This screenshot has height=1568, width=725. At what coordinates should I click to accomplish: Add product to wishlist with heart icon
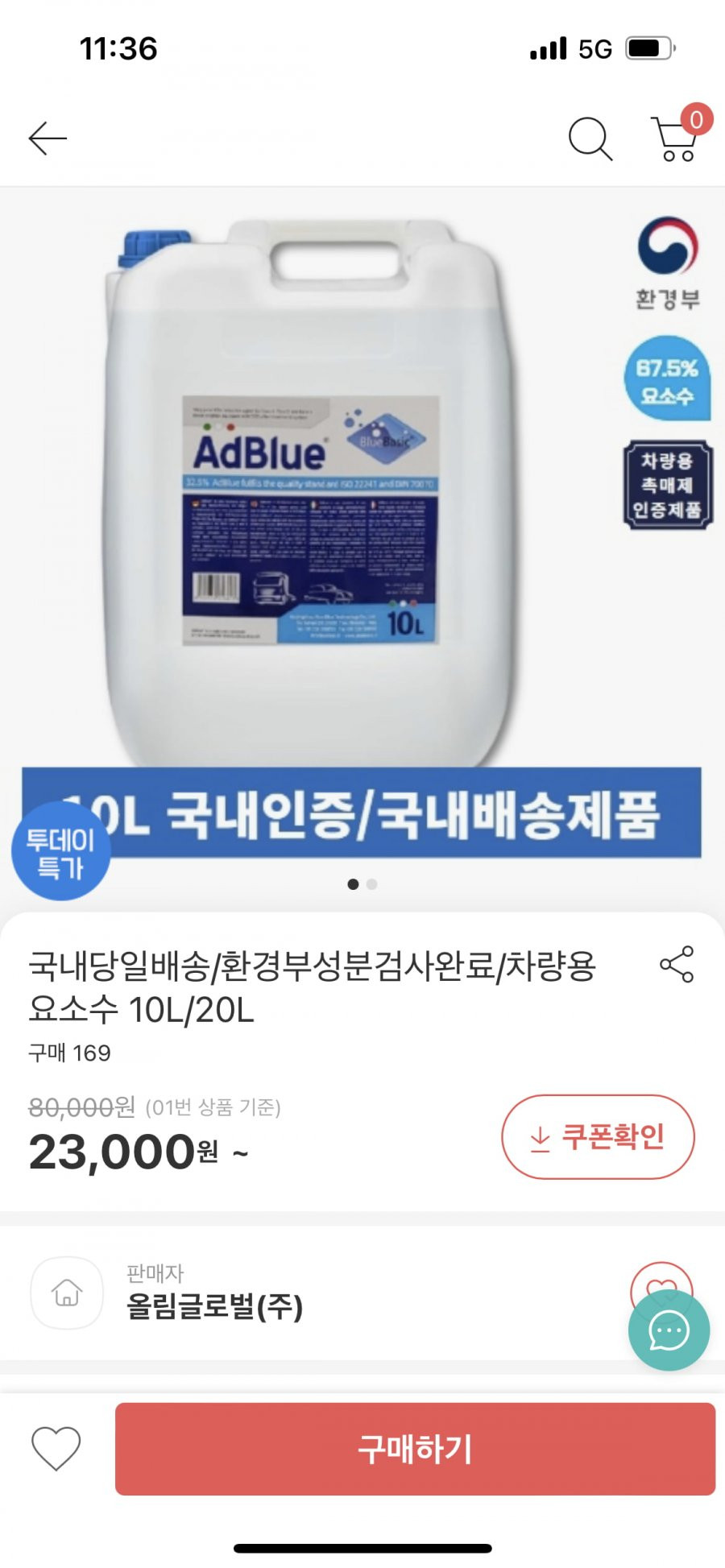point(56,1448)
